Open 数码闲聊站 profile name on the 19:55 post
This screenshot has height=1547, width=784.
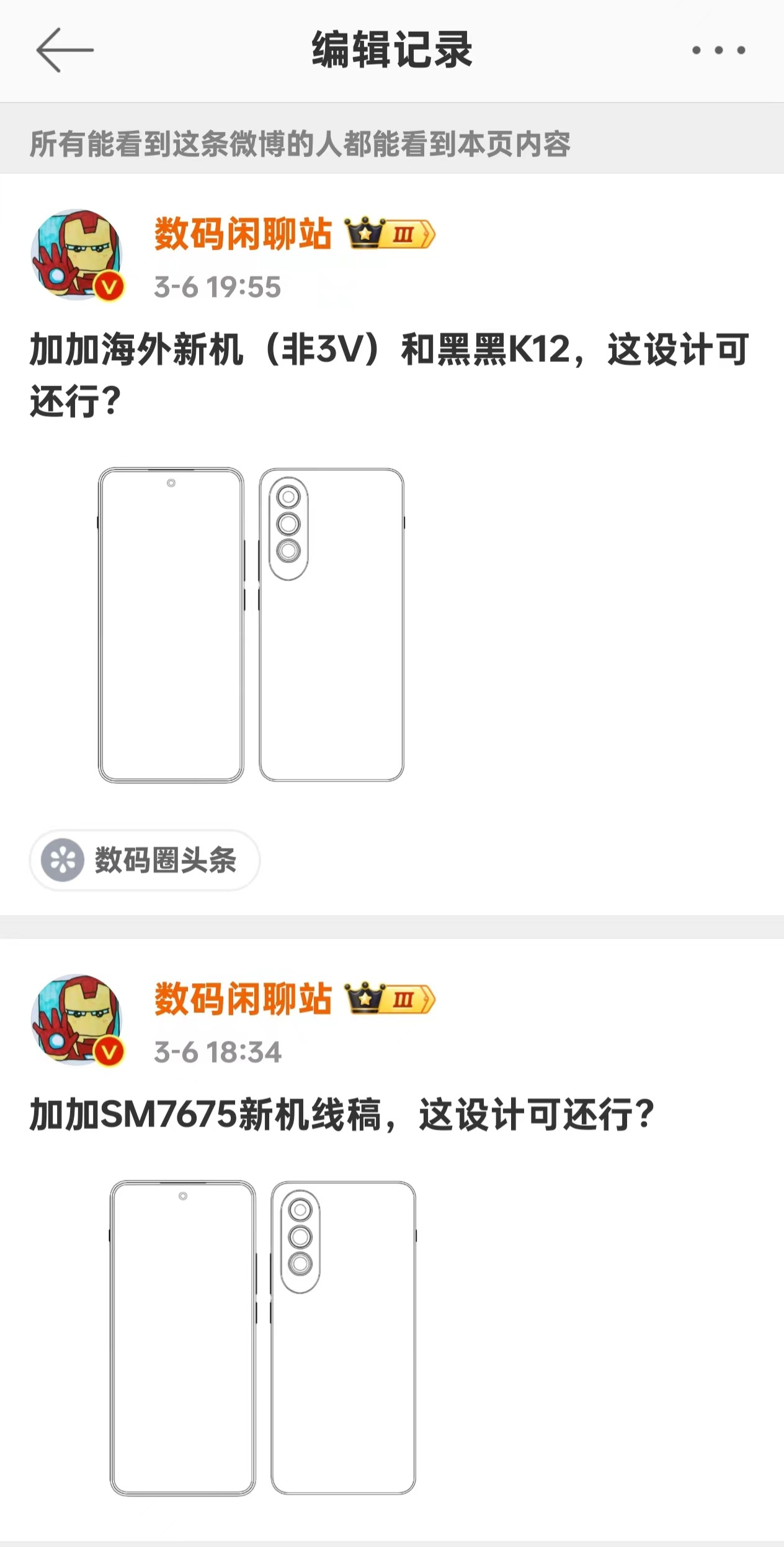(243, 234)
